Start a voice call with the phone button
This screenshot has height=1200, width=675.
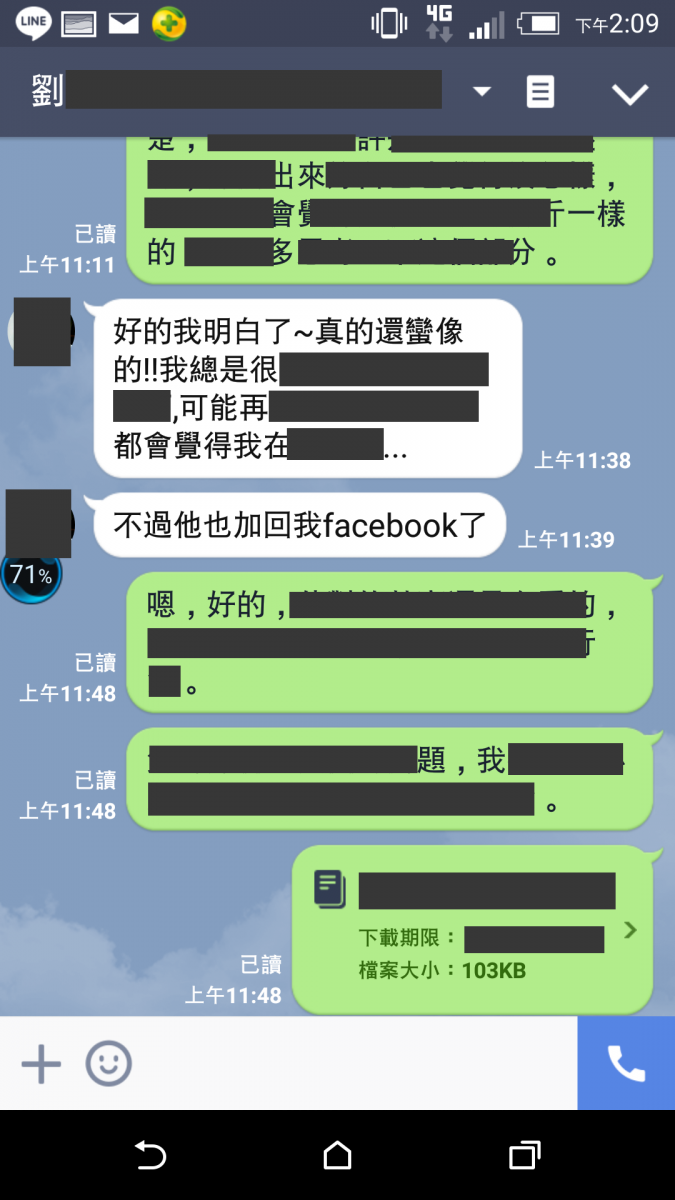626,1064
